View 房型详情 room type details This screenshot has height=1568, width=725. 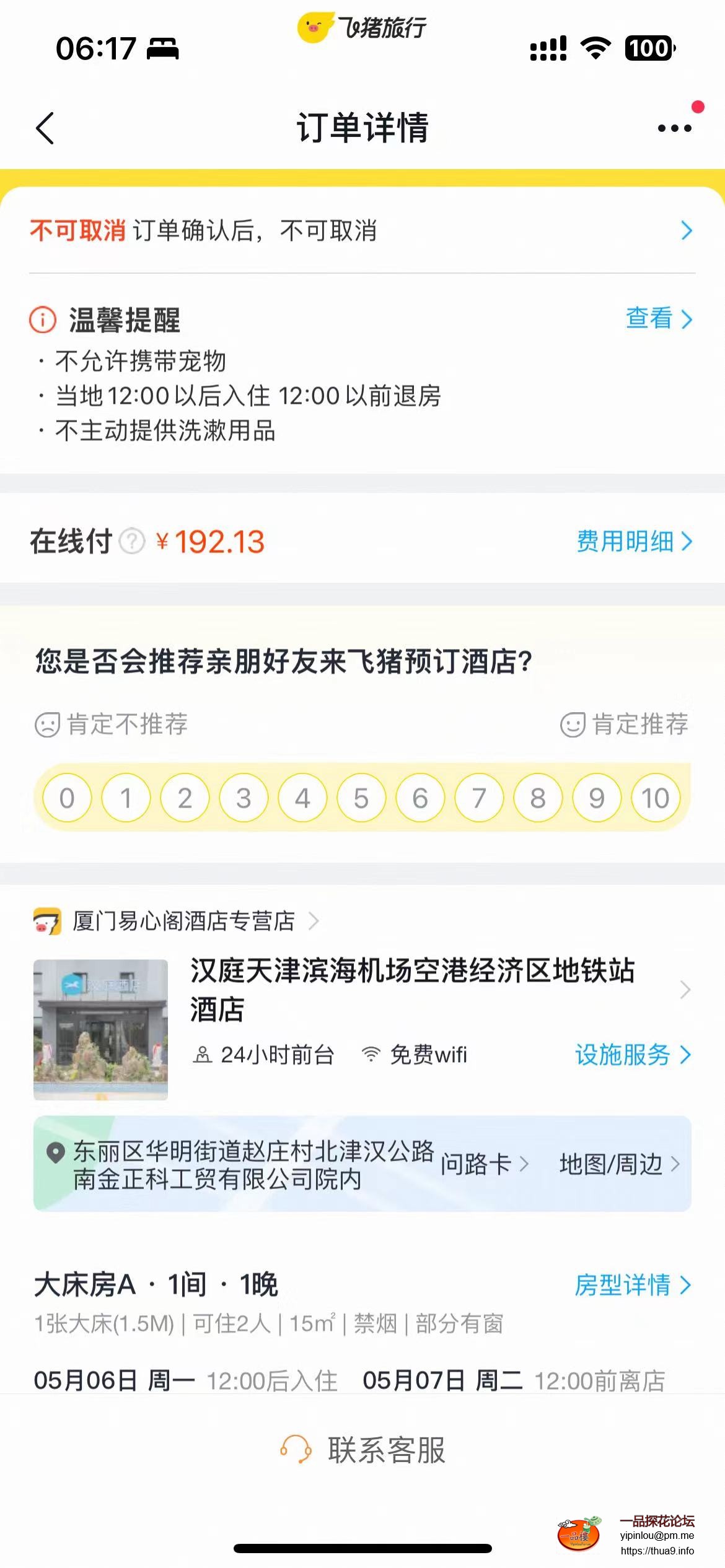(632, 1285)
